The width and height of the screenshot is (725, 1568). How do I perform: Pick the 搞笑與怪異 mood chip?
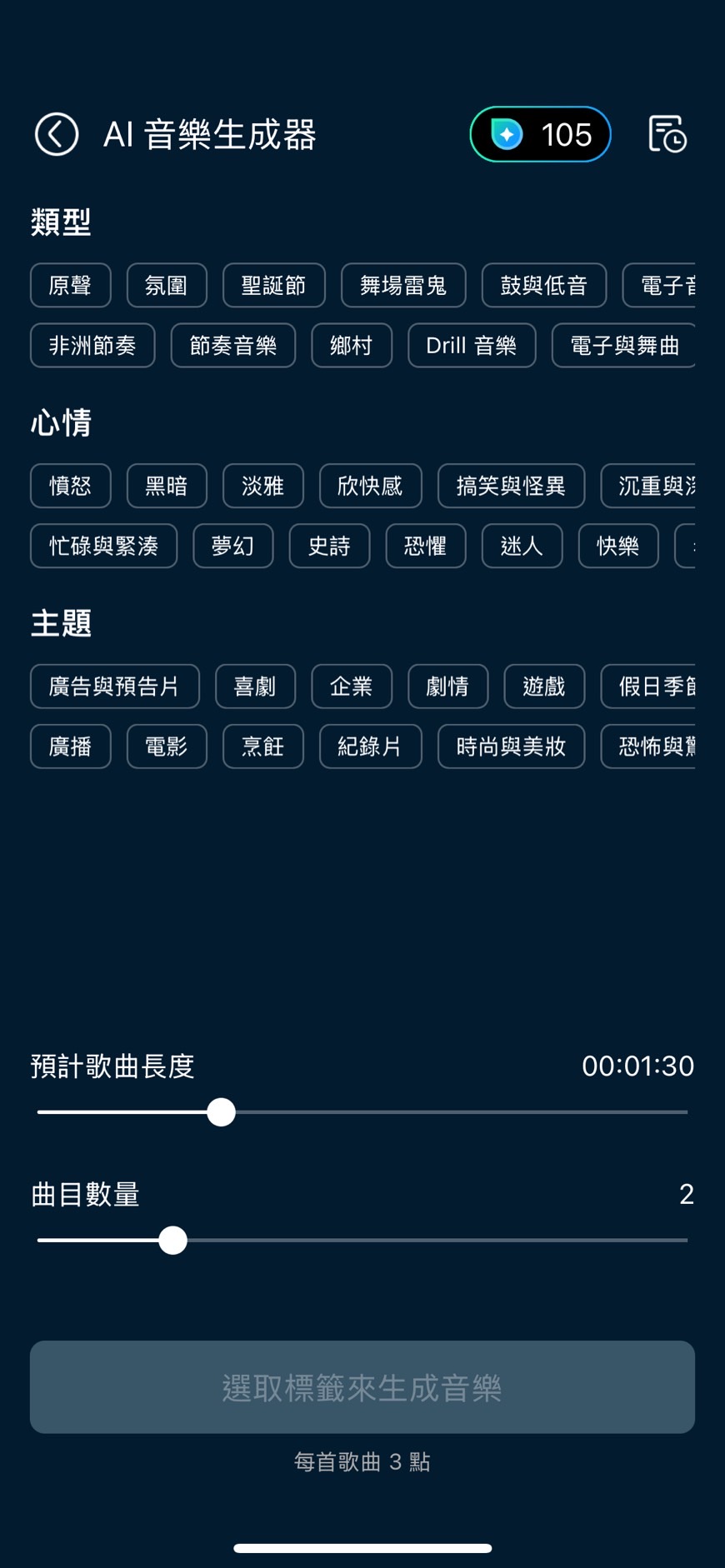pyautogui.click(x=511, y=486)
